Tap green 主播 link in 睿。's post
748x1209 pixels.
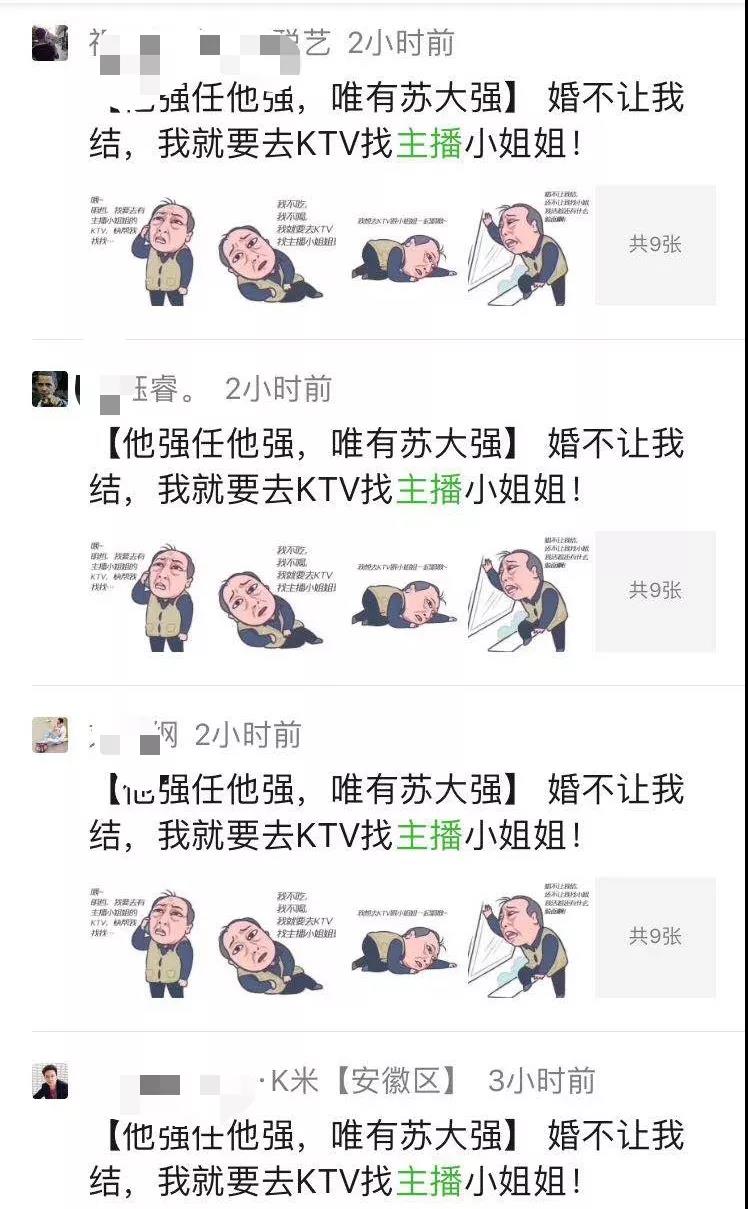[x=429, y=488]
